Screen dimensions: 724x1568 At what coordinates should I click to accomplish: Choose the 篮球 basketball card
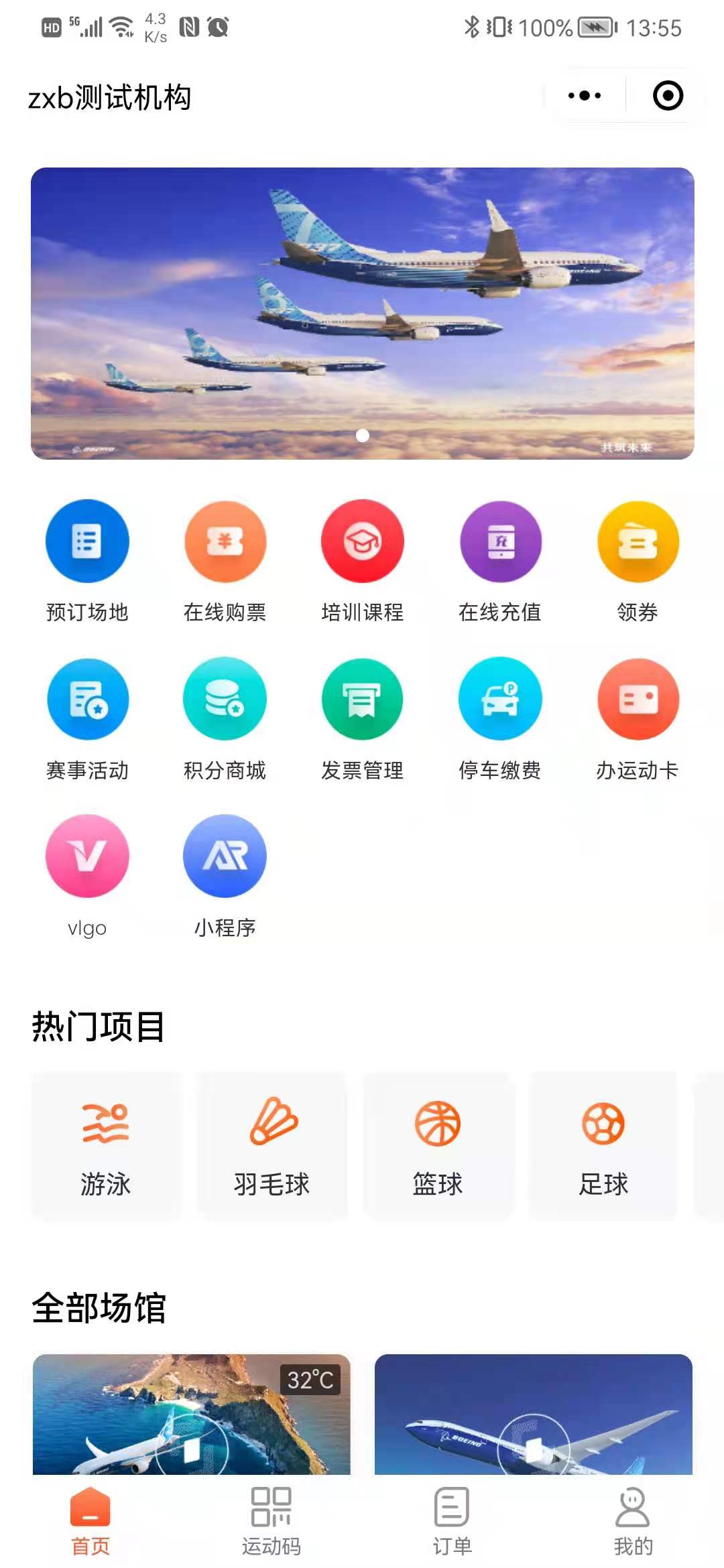pos(438,1145)
